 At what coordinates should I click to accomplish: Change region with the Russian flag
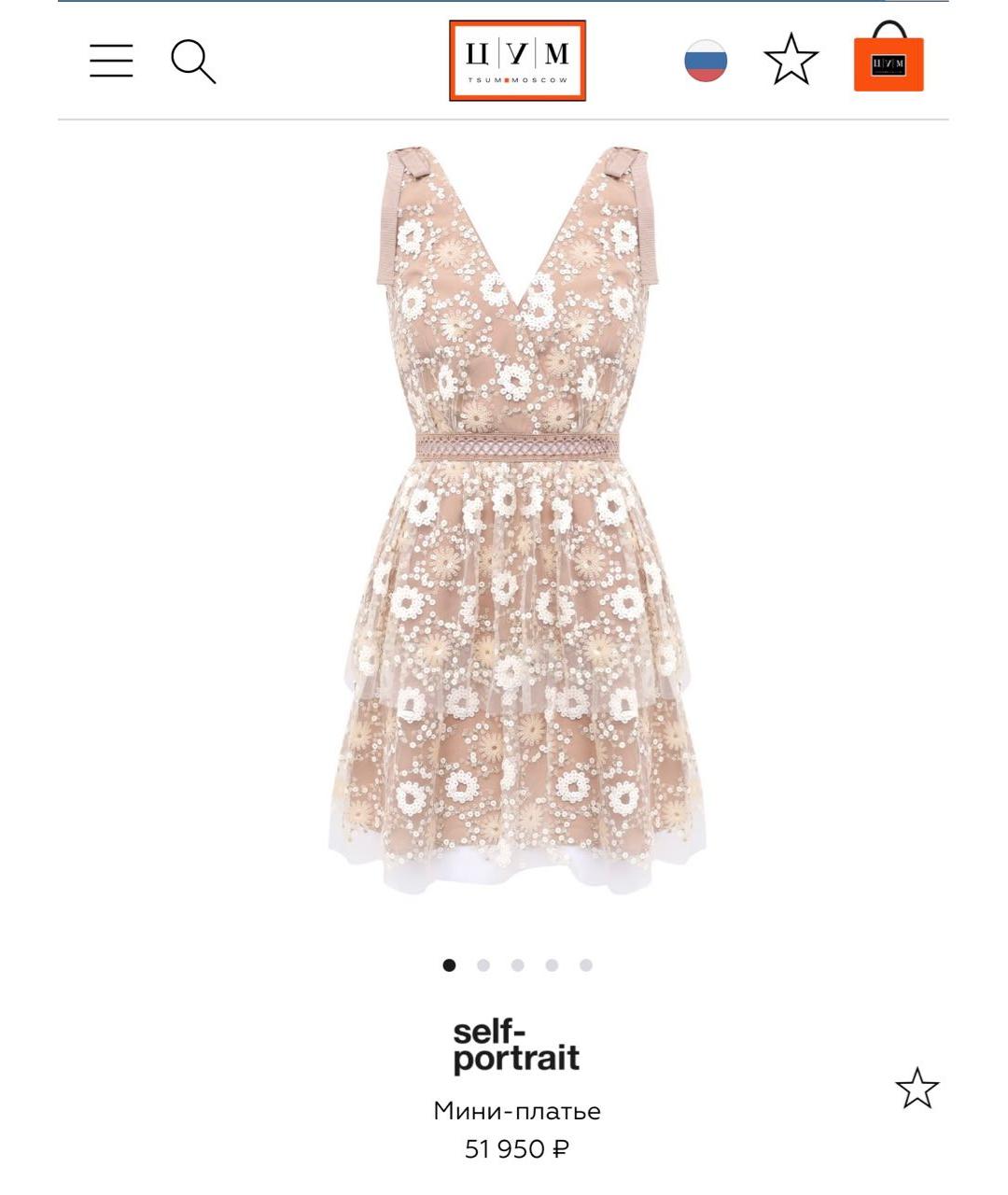coord(706,61)
